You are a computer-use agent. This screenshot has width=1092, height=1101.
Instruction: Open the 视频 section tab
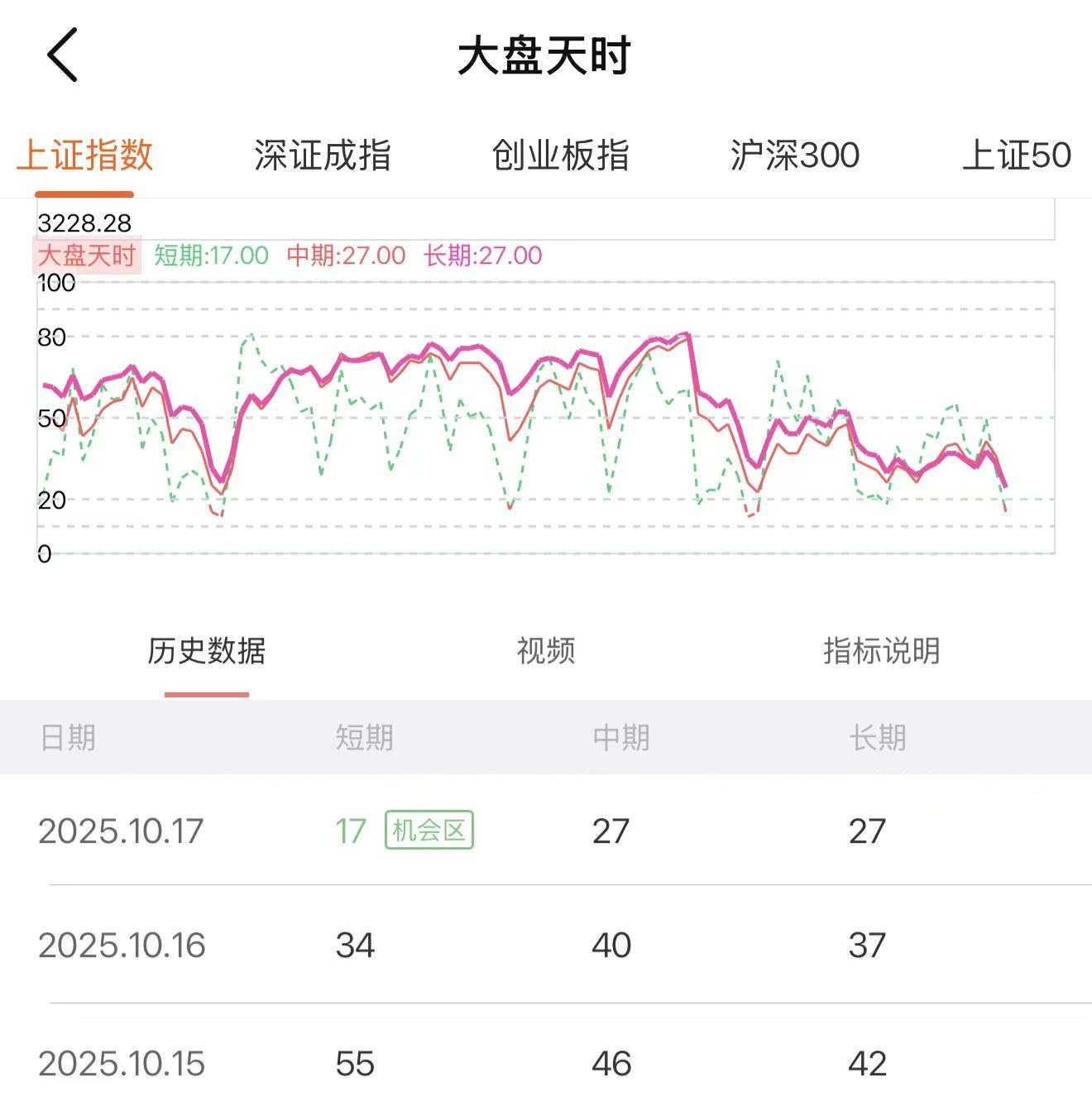545,651
